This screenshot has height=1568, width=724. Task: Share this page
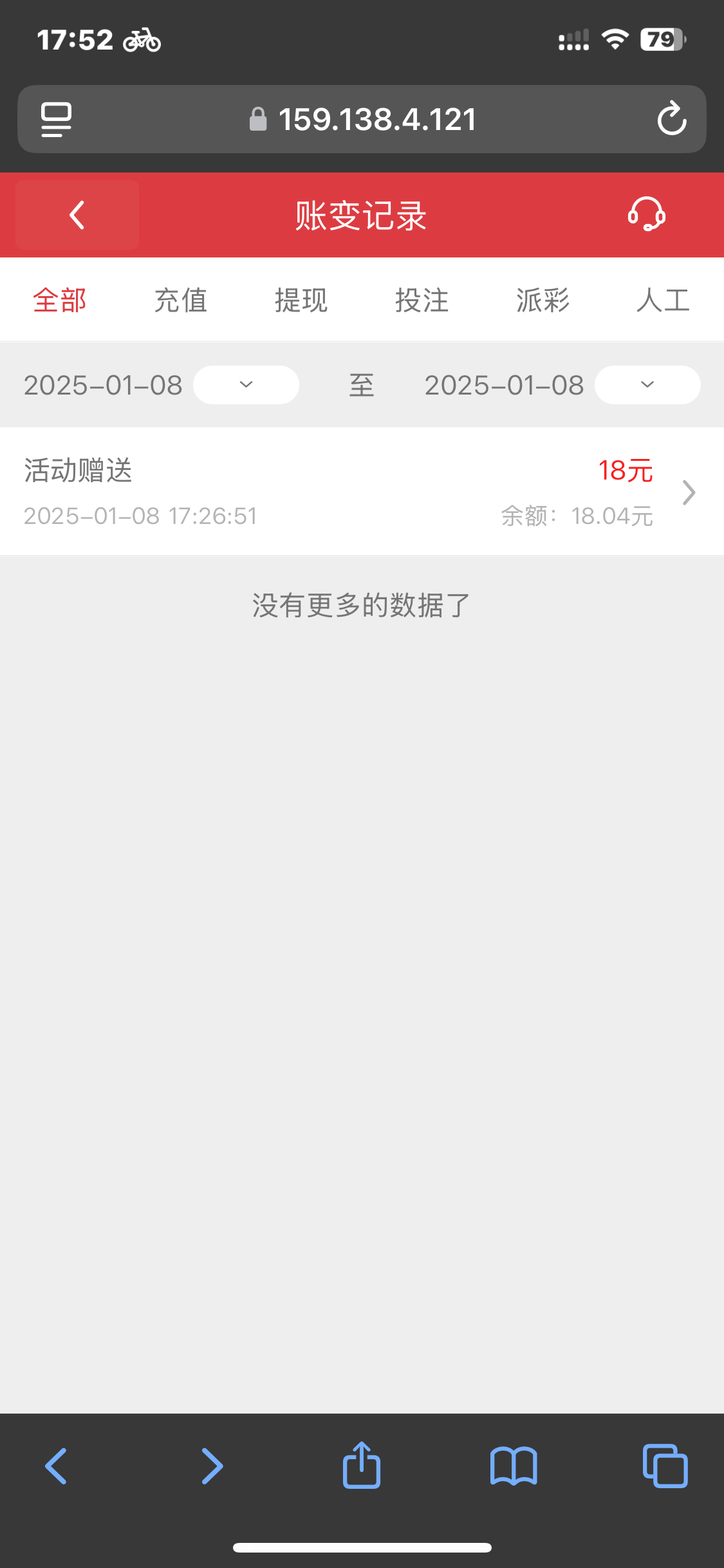coord(362,1464)
